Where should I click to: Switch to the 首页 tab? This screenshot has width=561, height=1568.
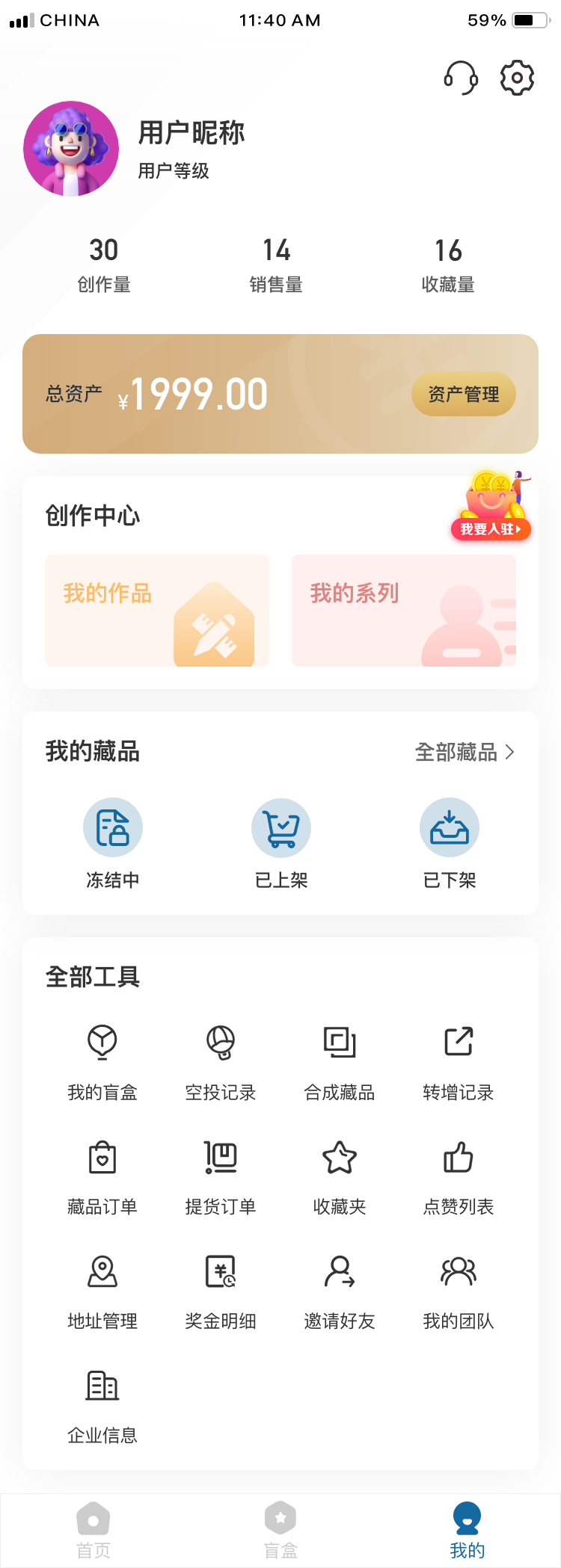[93, 1530]
